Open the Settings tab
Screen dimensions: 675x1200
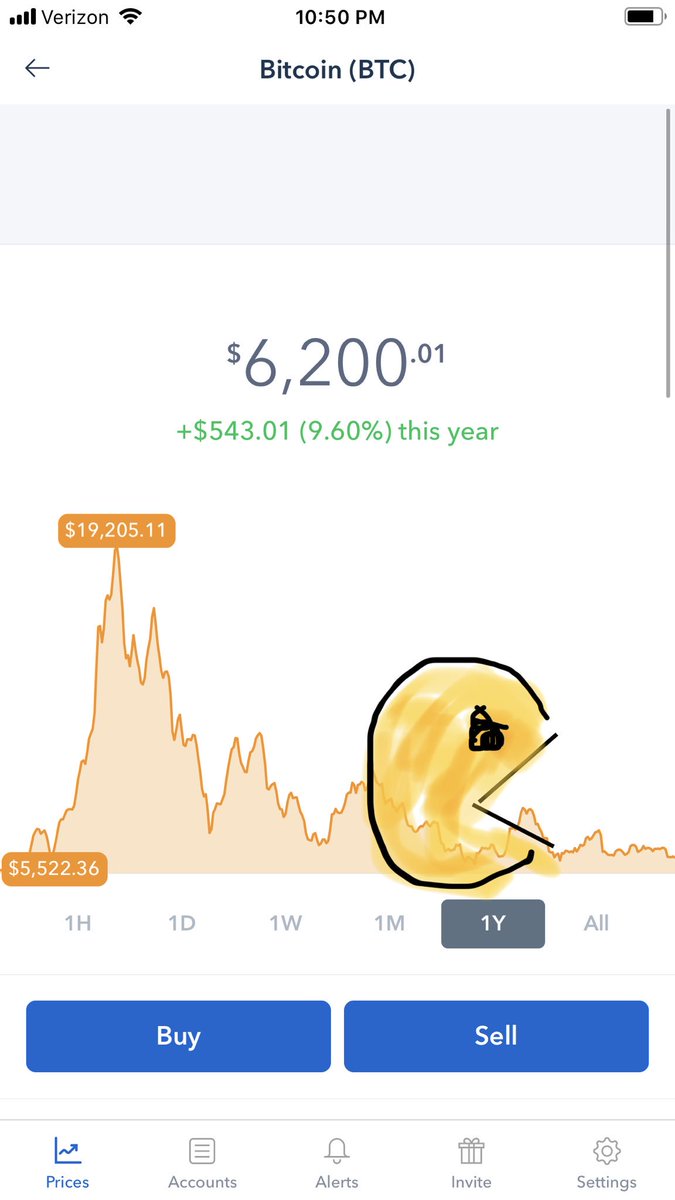coord(606,1164)
